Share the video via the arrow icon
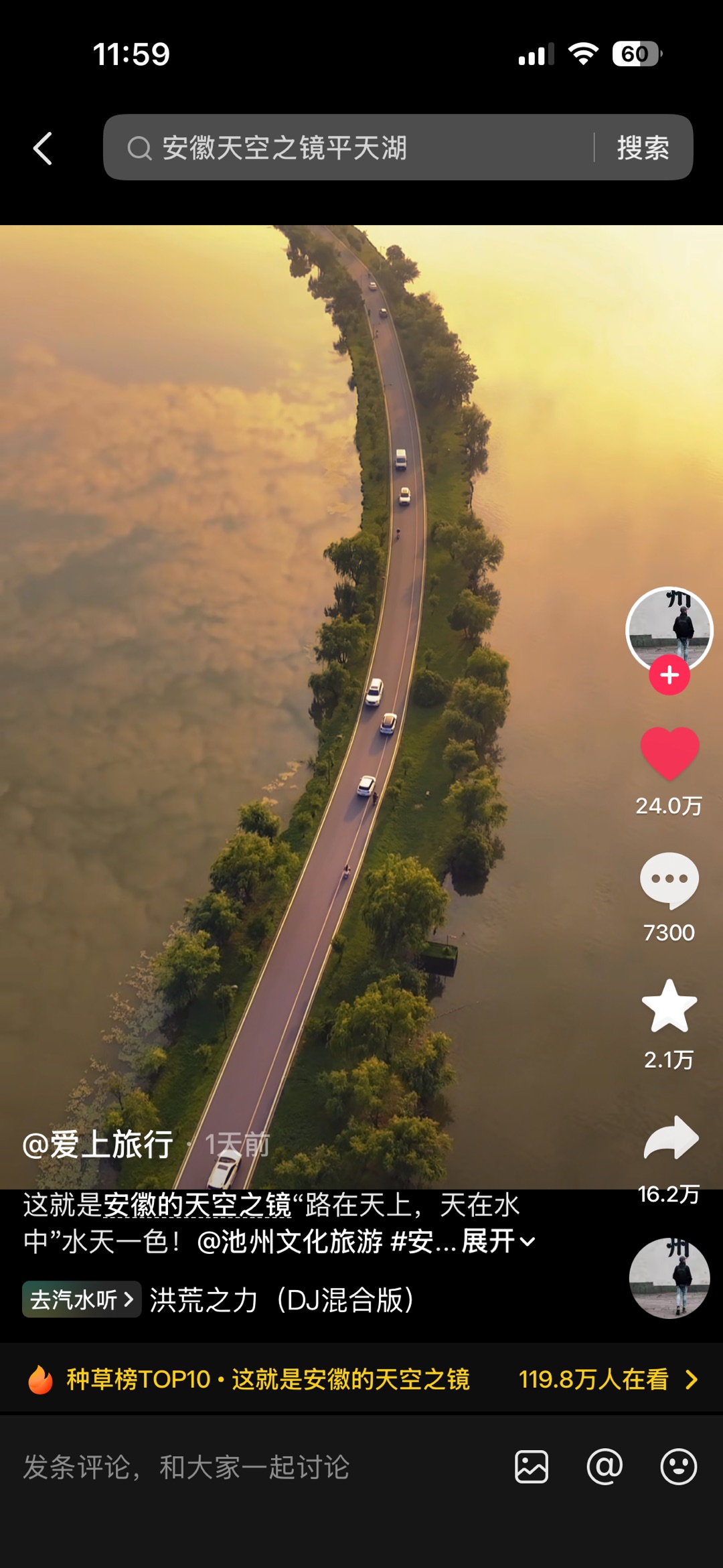This screenshot has height=1568, width=723. (671, 1137)
